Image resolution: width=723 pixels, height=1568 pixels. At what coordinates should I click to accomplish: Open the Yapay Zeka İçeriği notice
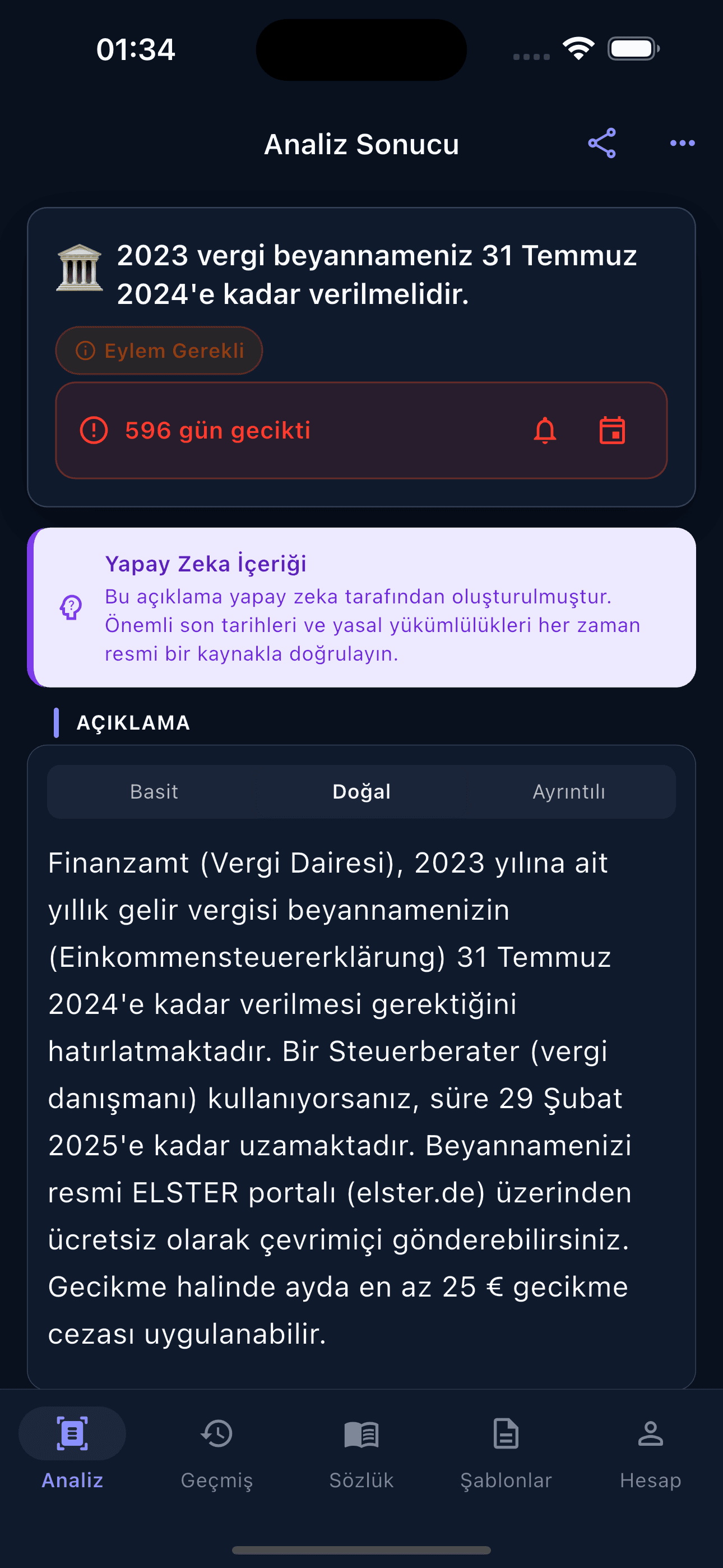click(361, 607)
